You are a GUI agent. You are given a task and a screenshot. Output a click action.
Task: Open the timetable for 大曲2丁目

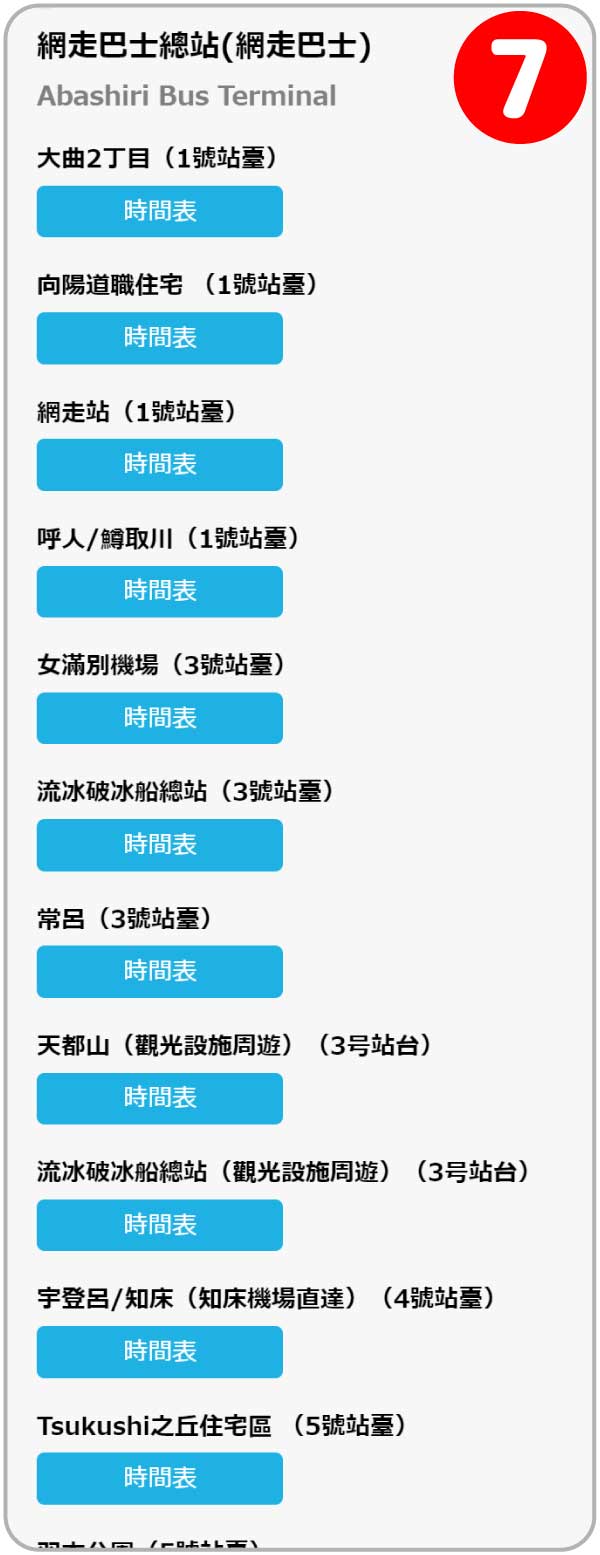tap(160, 211)
